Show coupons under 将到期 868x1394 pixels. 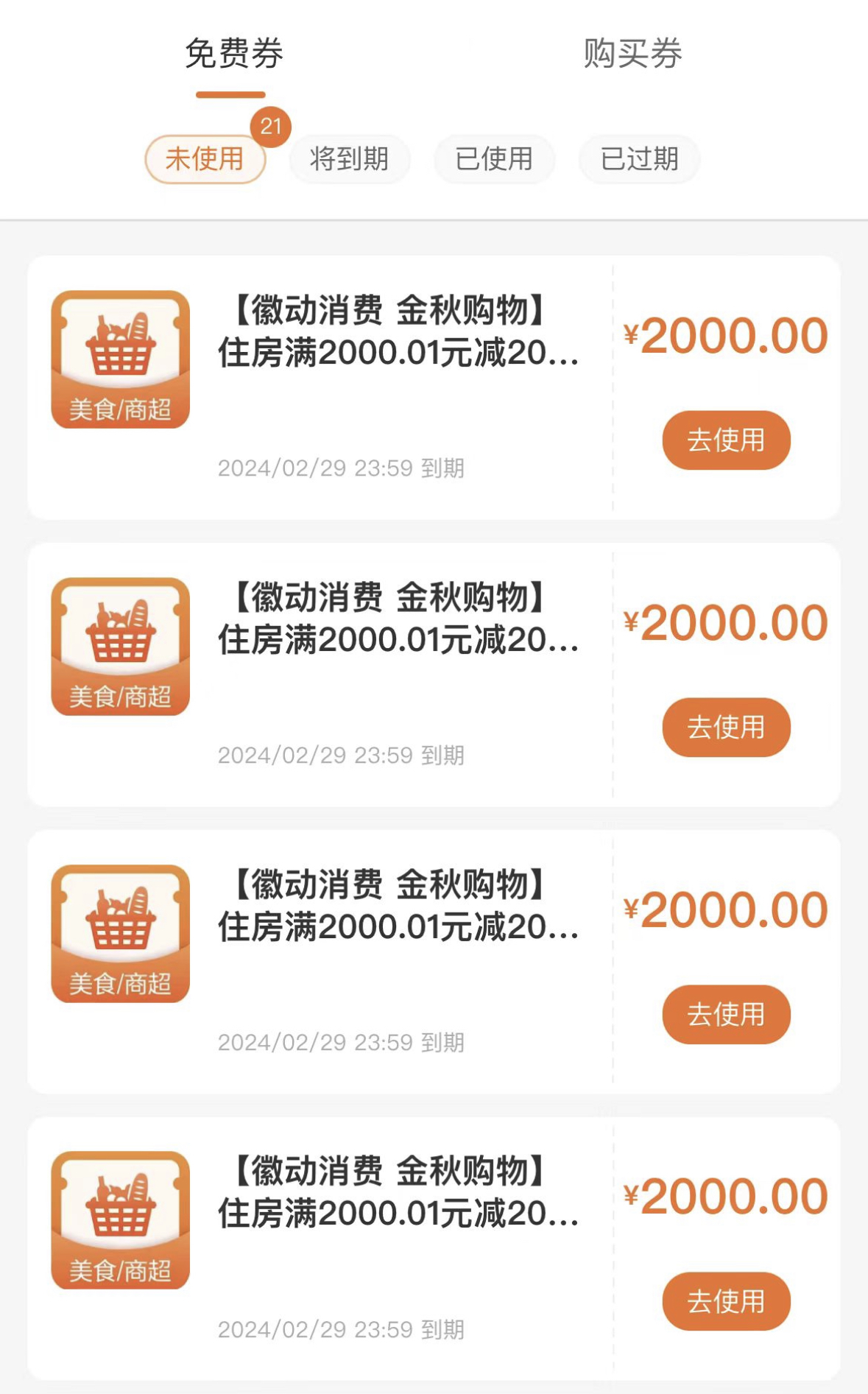[x=349, y=159]
